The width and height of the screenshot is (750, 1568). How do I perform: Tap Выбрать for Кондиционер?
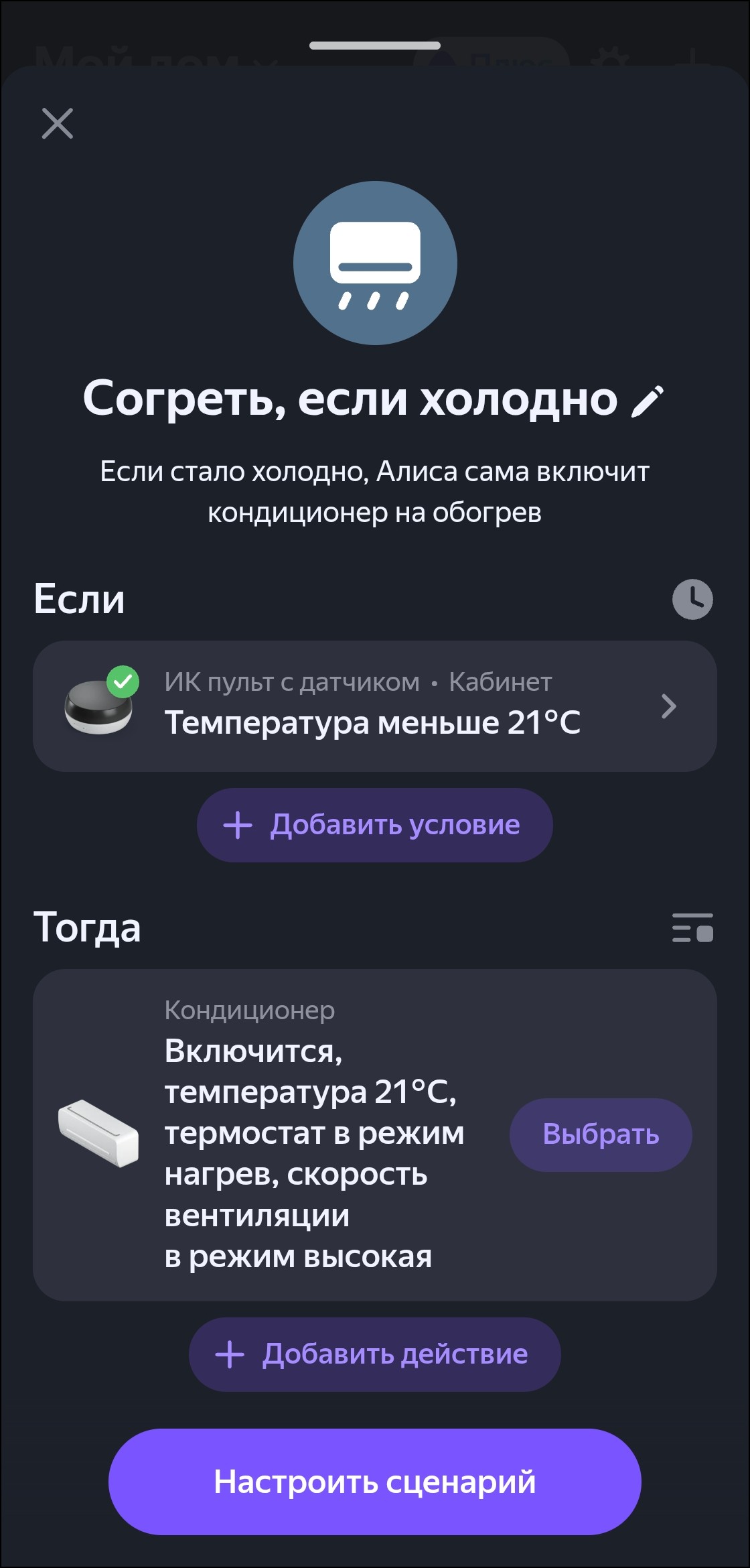coord(601,1134)
